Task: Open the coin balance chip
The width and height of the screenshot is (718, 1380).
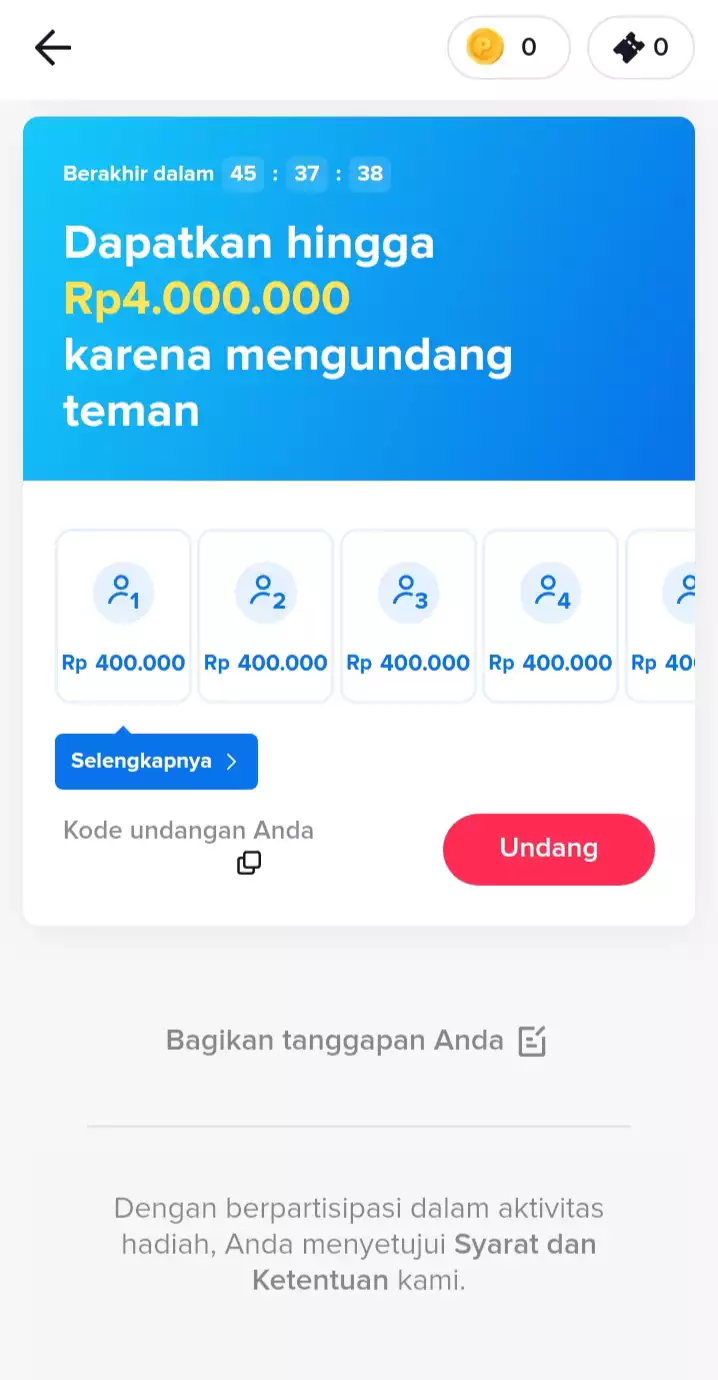Action: (x=508, y=47)
